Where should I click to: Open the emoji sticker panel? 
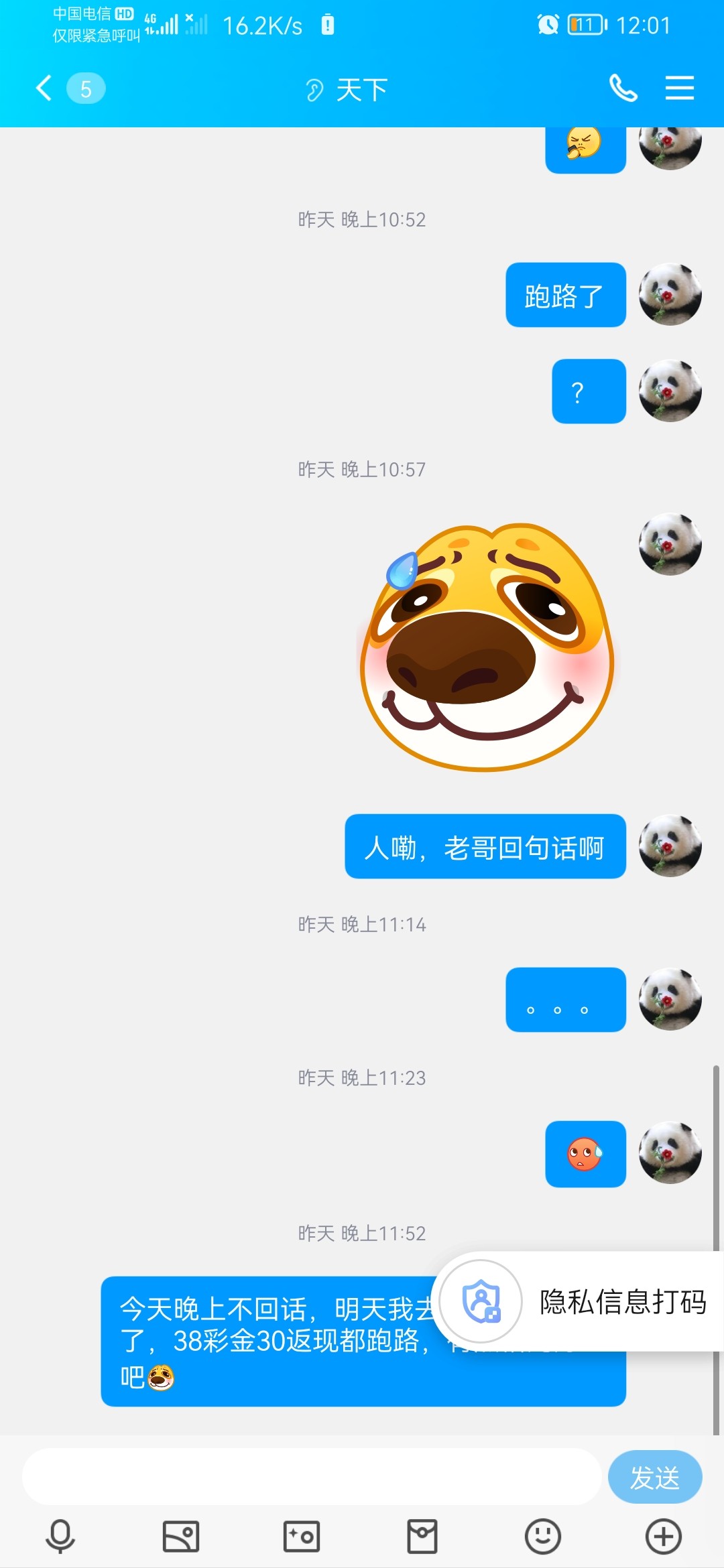(543, 1536)
